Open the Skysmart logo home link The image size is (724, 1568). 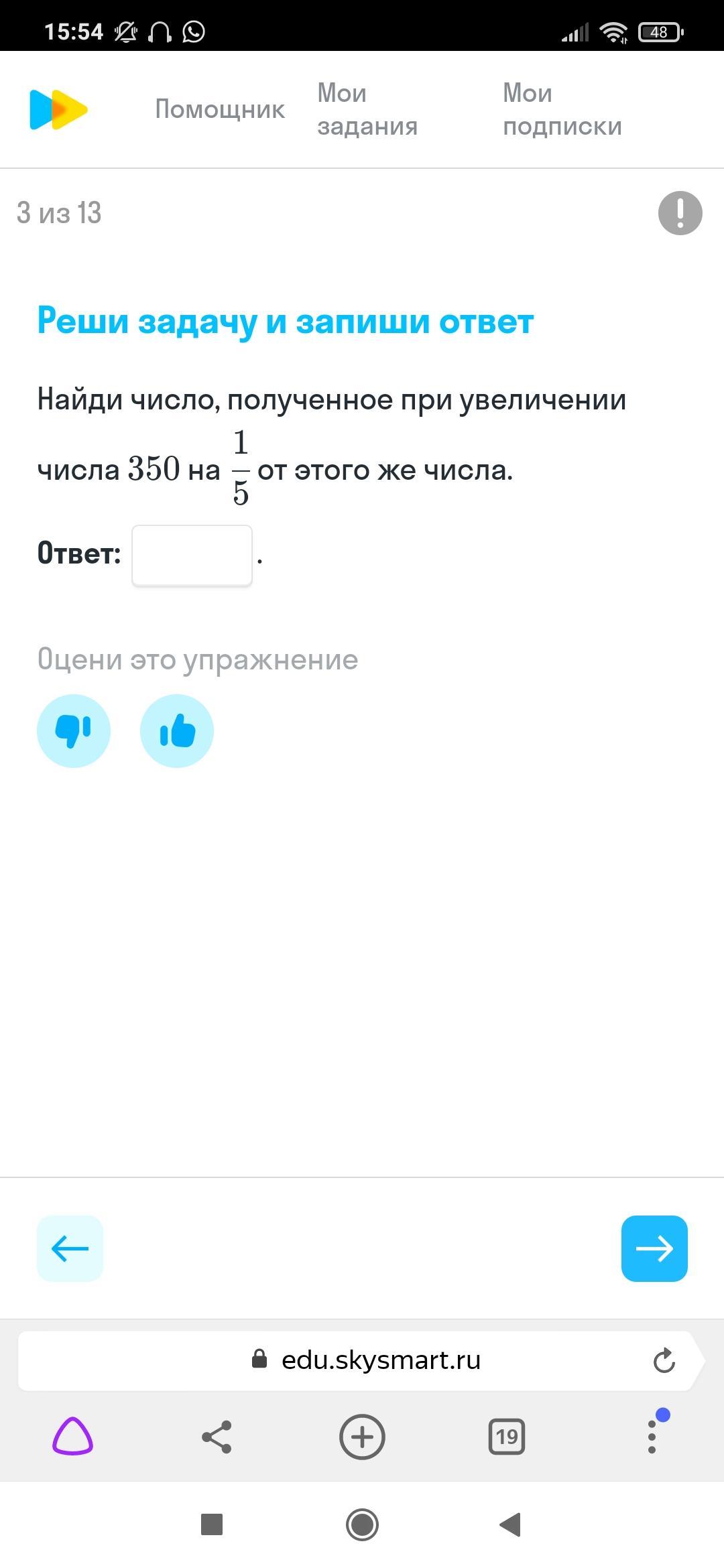pos(59,109)
